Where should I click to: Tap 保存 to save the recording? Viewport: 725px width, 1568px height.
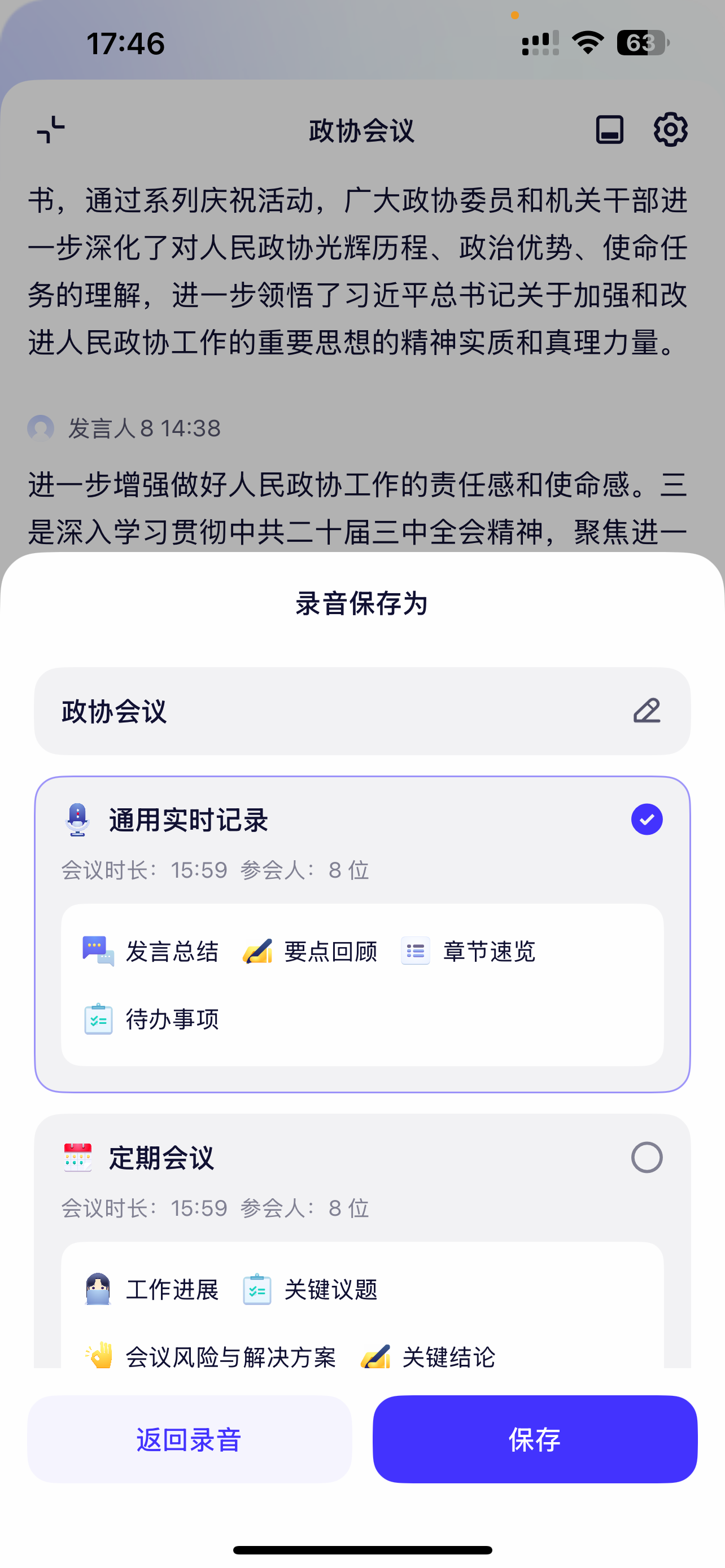tap(535, 1439)
